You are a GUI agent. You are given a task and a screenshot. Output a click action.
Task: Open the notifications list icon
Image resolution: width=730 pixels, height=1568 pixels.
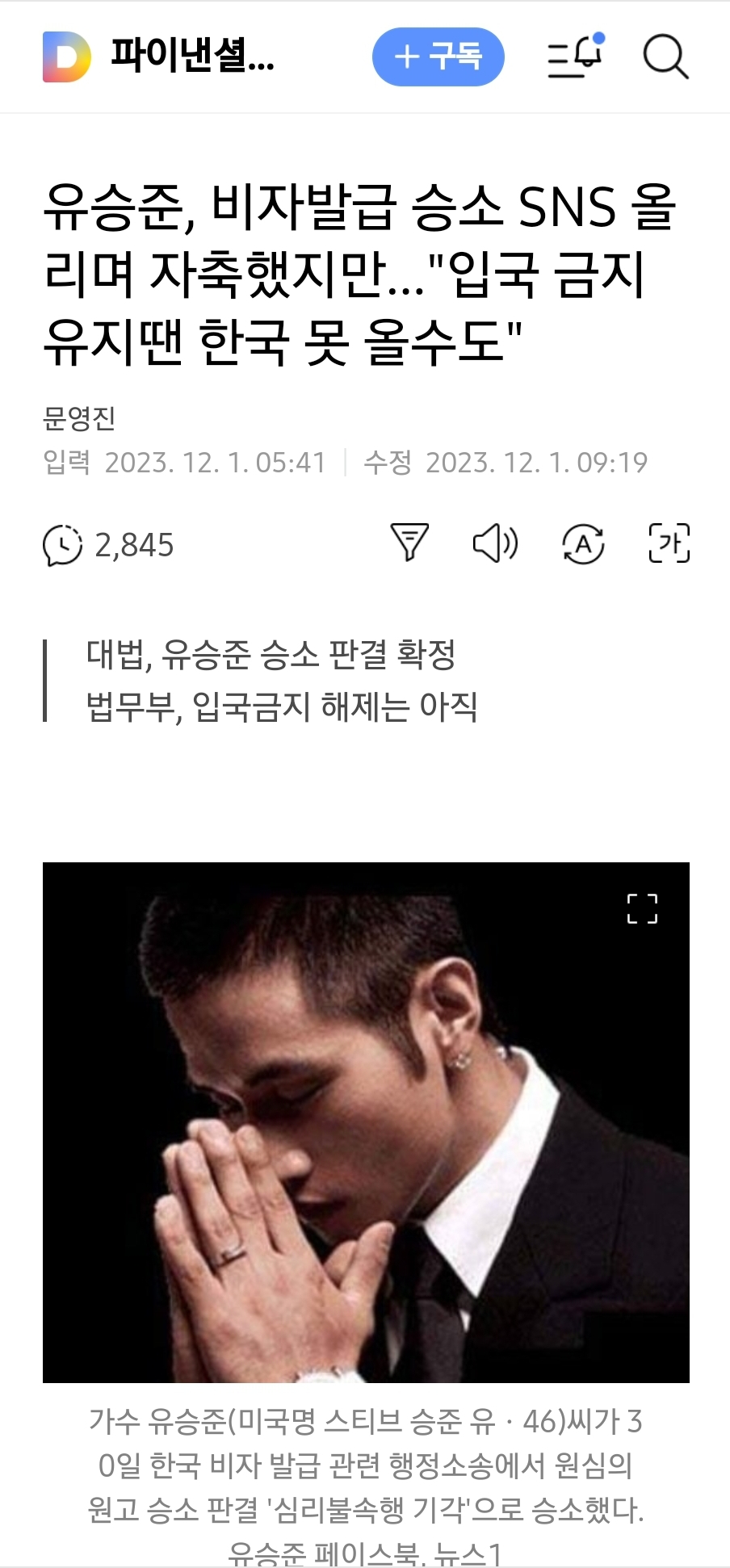pyautogui.click(x=575, y=57)
